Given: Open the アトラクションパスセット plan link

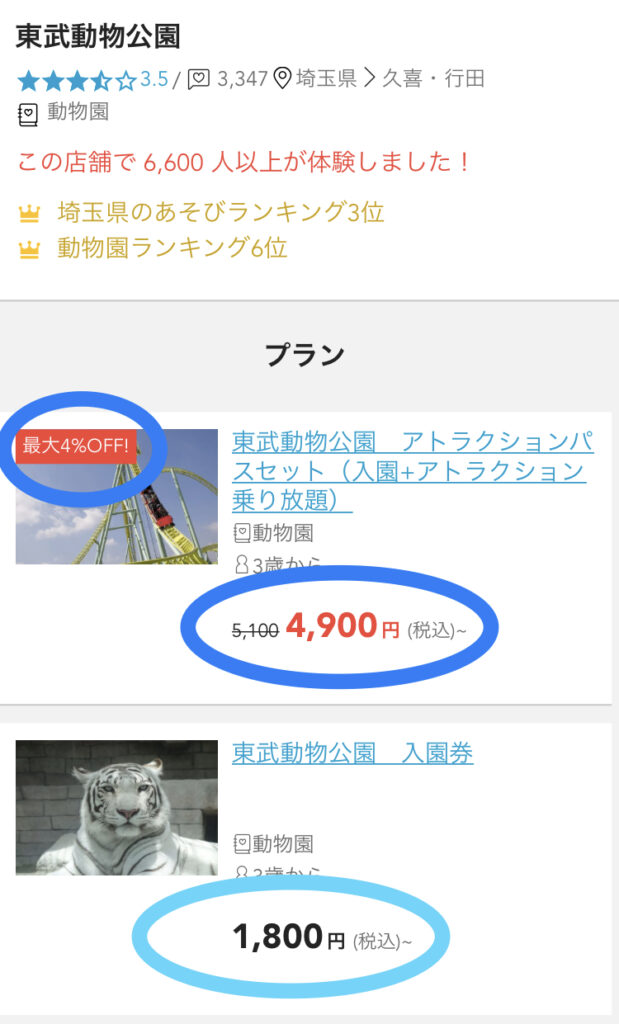Looking at the screenshot, I should click(412, 470).
